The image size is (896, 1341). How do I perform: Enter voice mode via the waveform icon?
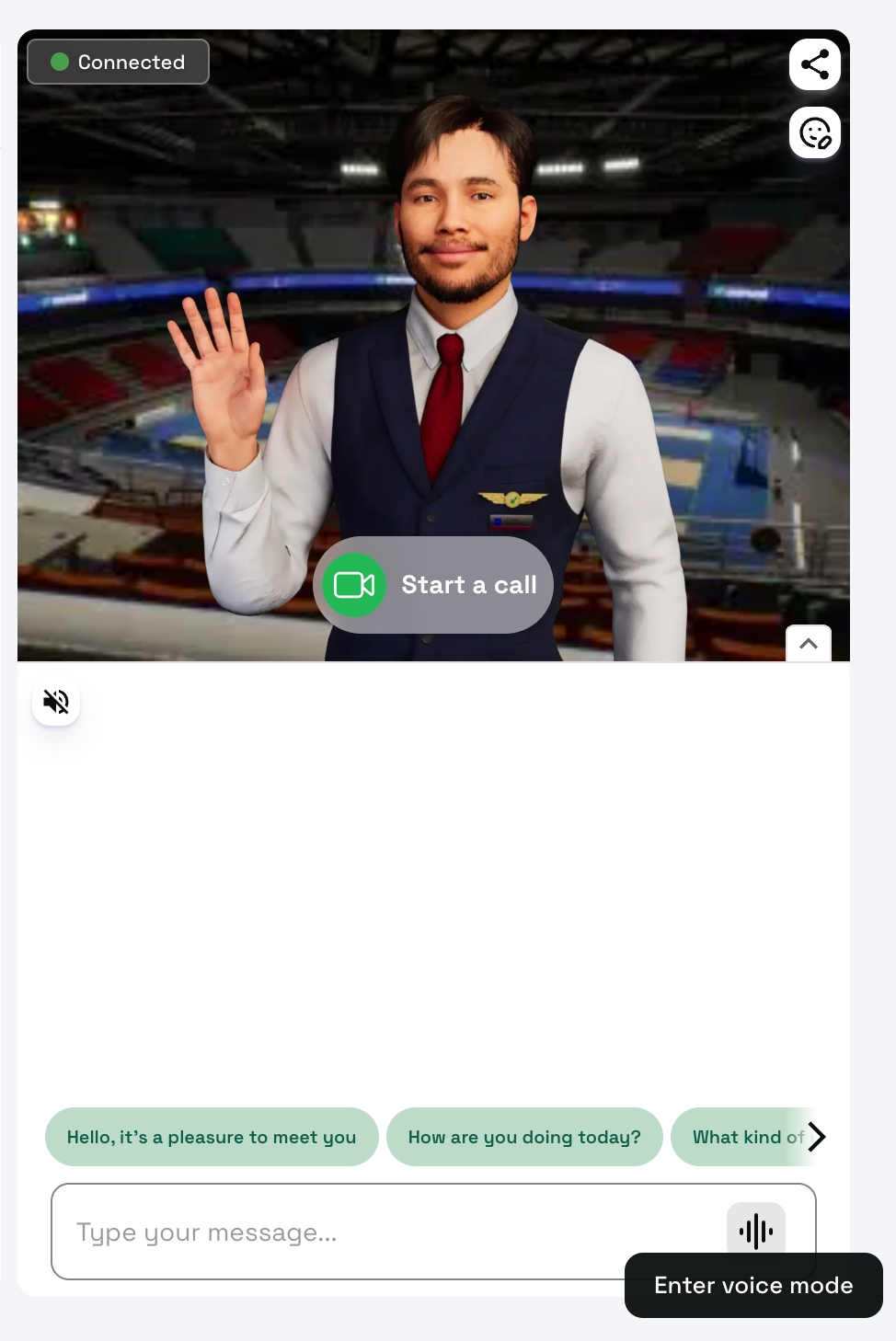[755, 1231]
